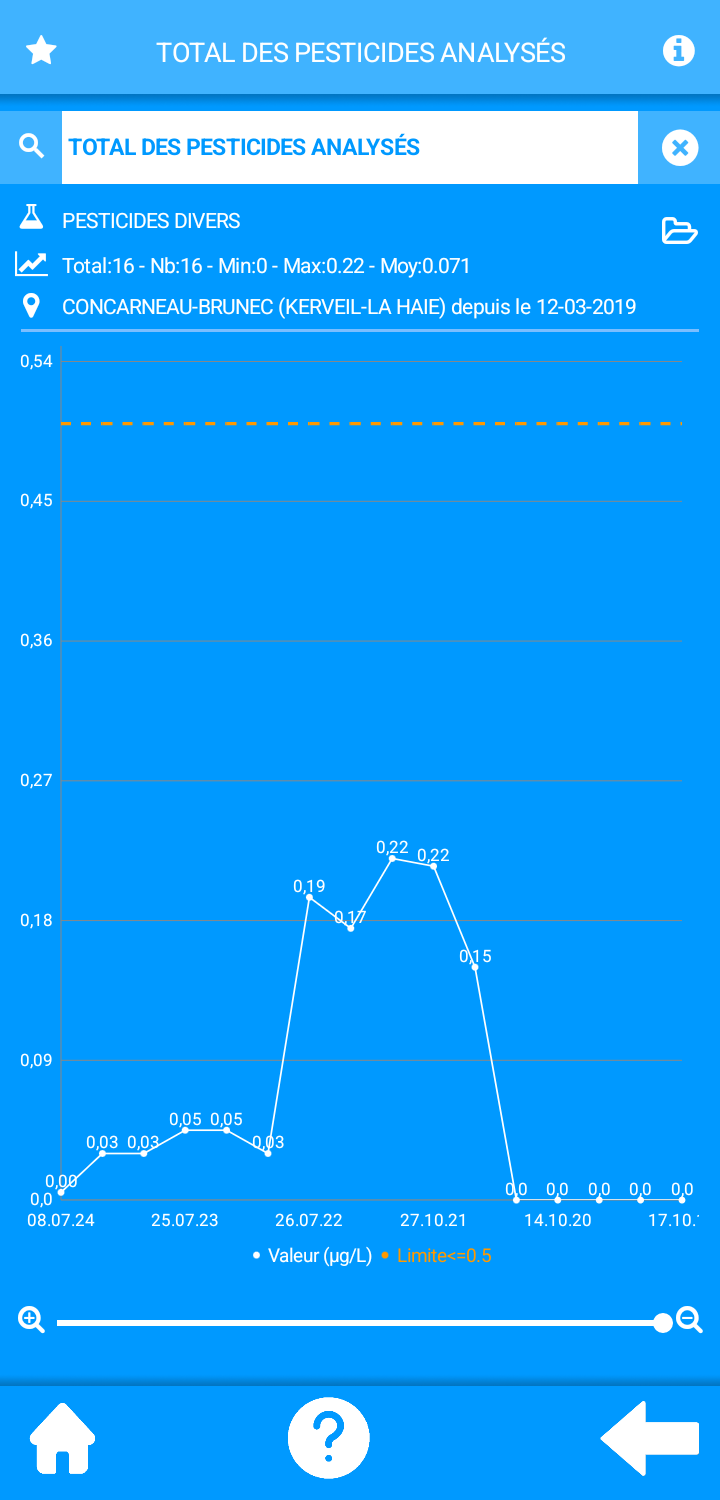
Task: Open the folder icon
Action: coord(679,231)
